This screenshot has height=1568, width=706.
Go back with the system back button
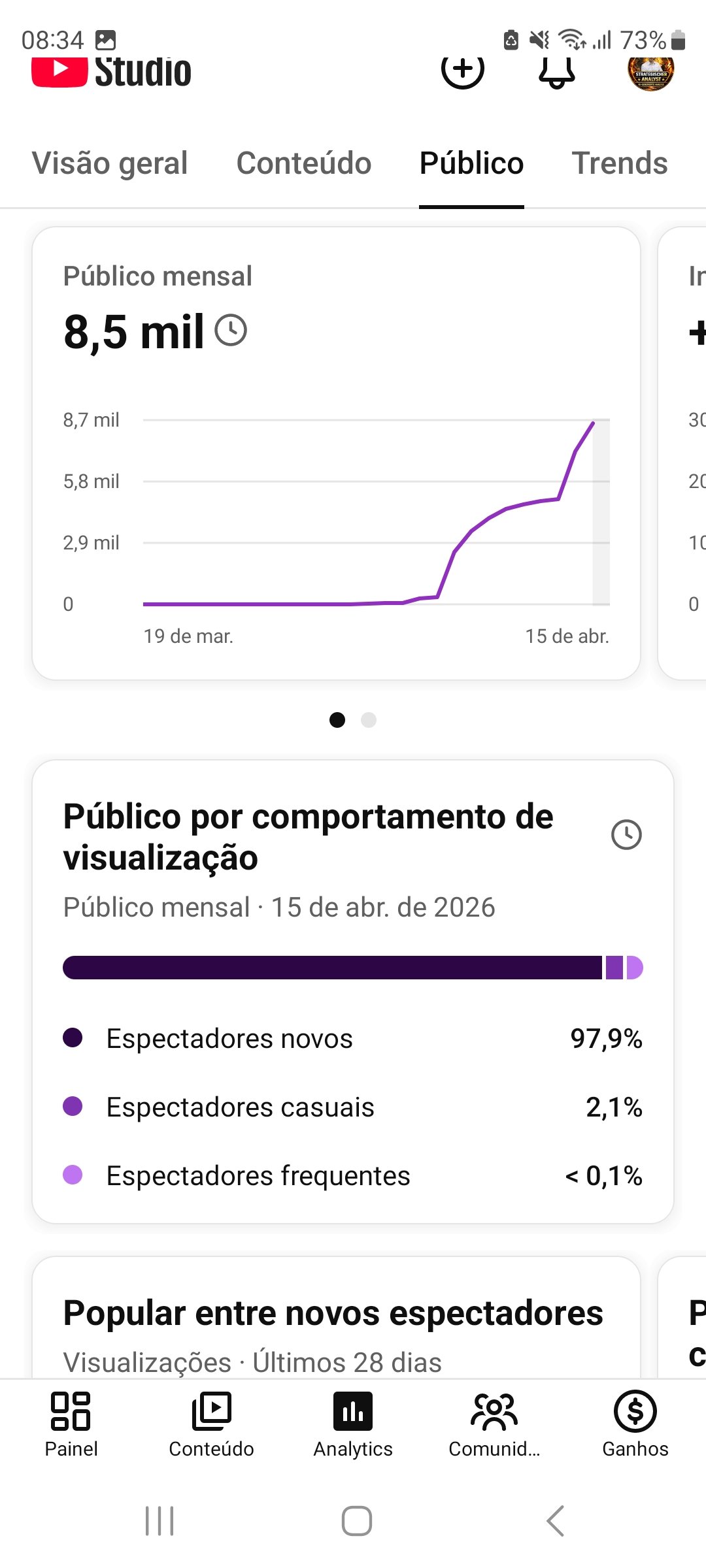pos(555,1521)
